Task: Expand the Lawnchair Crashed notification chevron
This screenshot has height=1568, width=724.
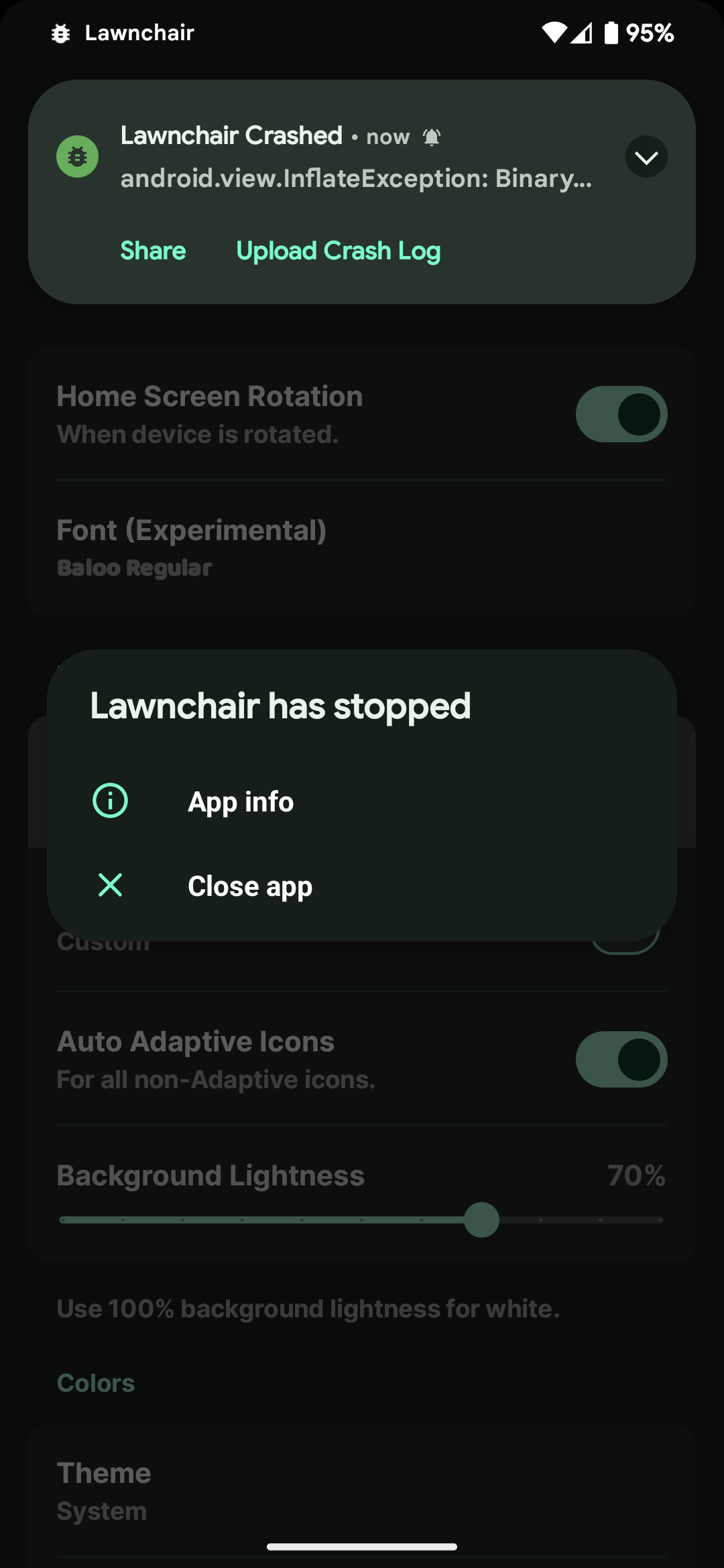Action: point(646,156)
